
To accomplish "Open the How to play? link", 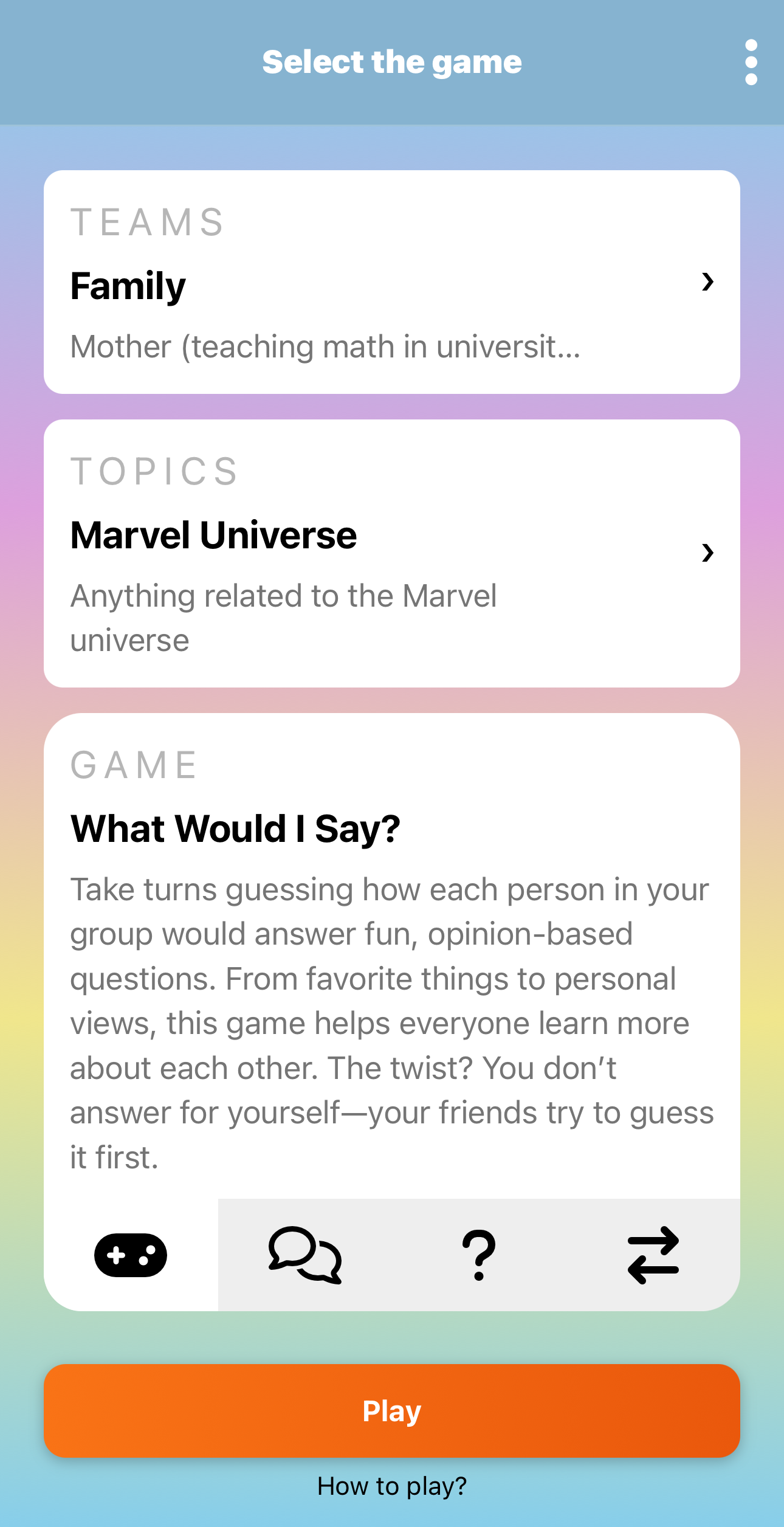I will tap(391, 1486).
